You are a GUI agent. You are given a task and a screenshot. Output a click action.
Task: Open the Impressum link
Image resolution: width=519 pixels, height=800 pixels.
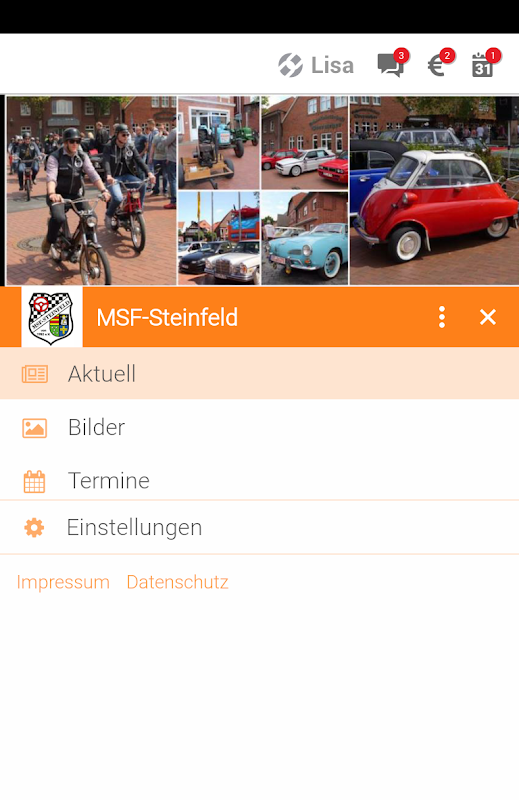[x=63, y=582]
